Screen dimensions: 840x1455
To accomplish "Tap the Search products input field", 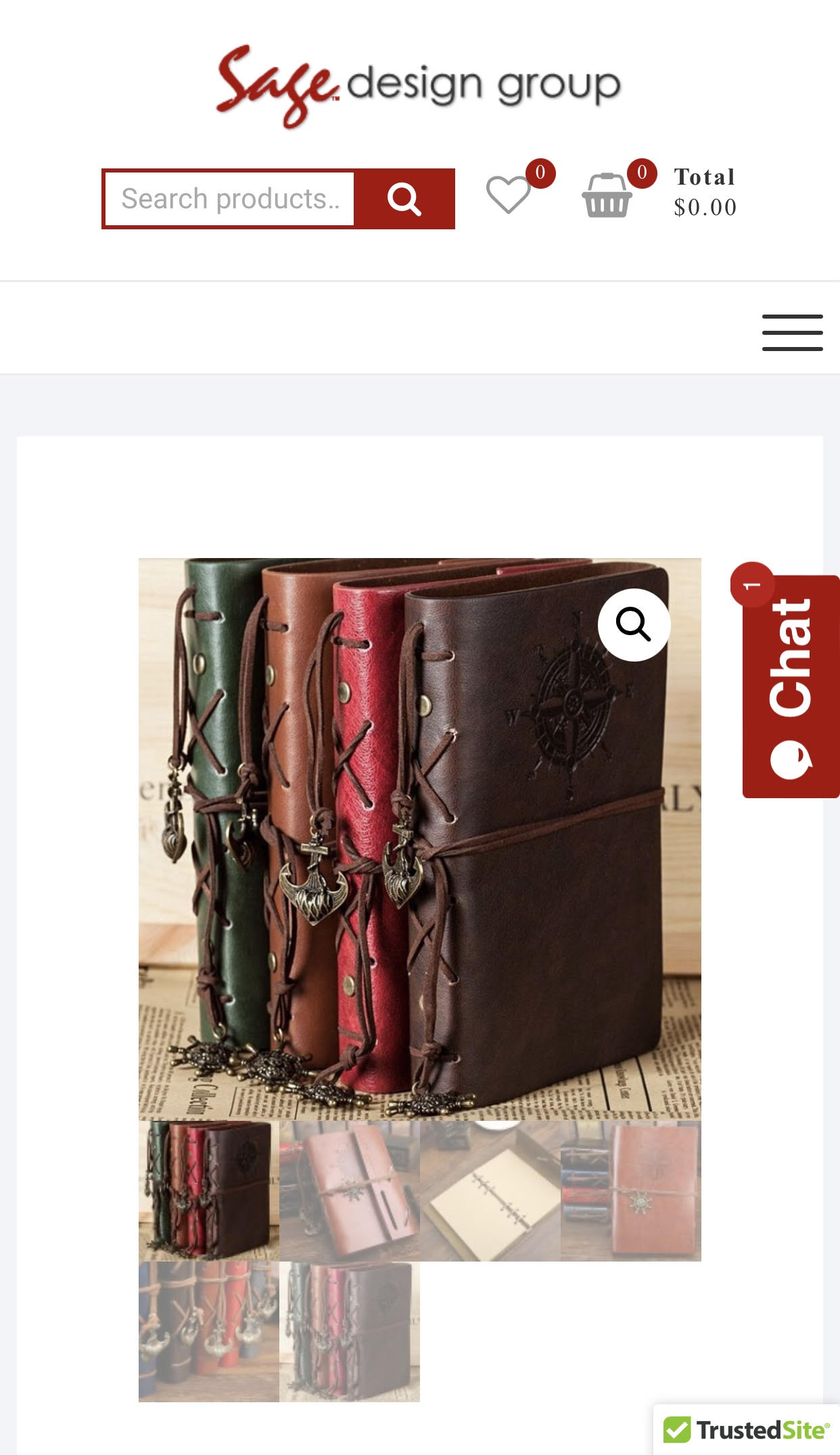I will (230, 199).
